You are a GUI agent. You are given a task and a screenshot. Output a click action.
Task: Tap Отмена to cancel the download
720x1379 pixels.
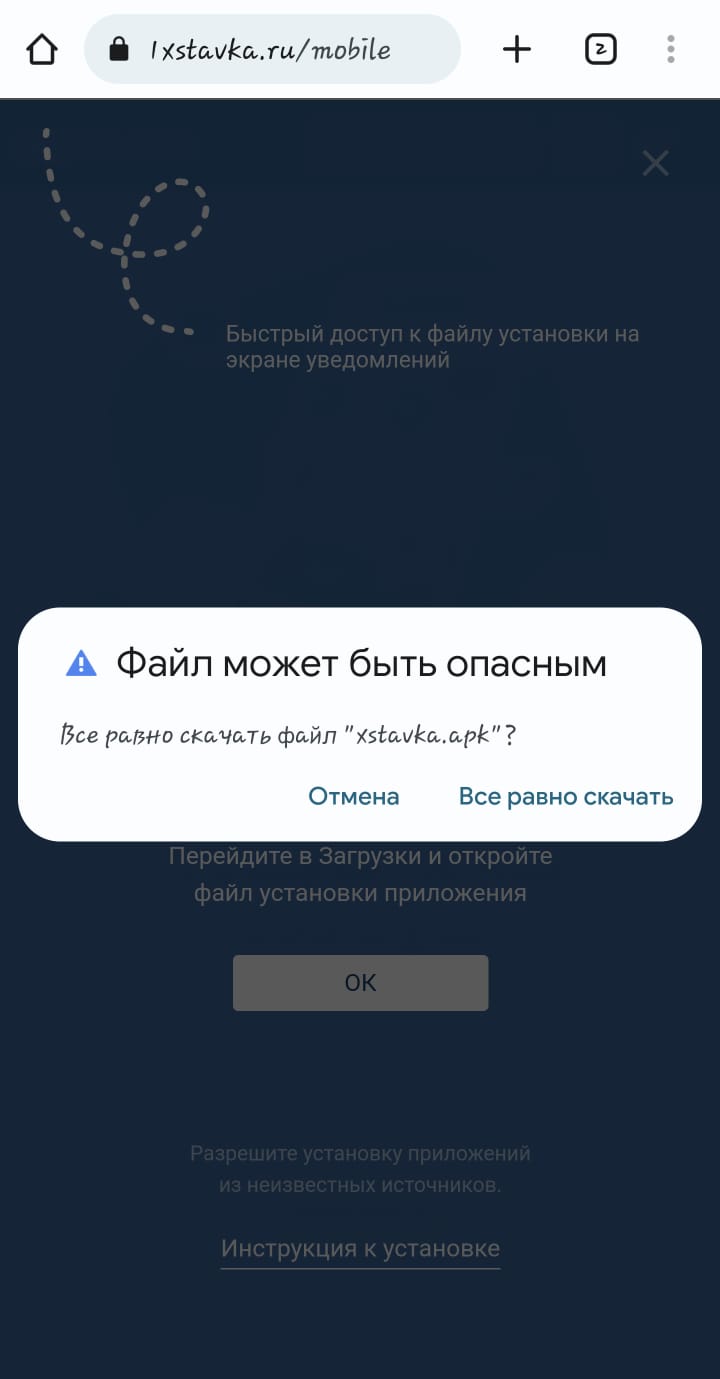[352, 796]
